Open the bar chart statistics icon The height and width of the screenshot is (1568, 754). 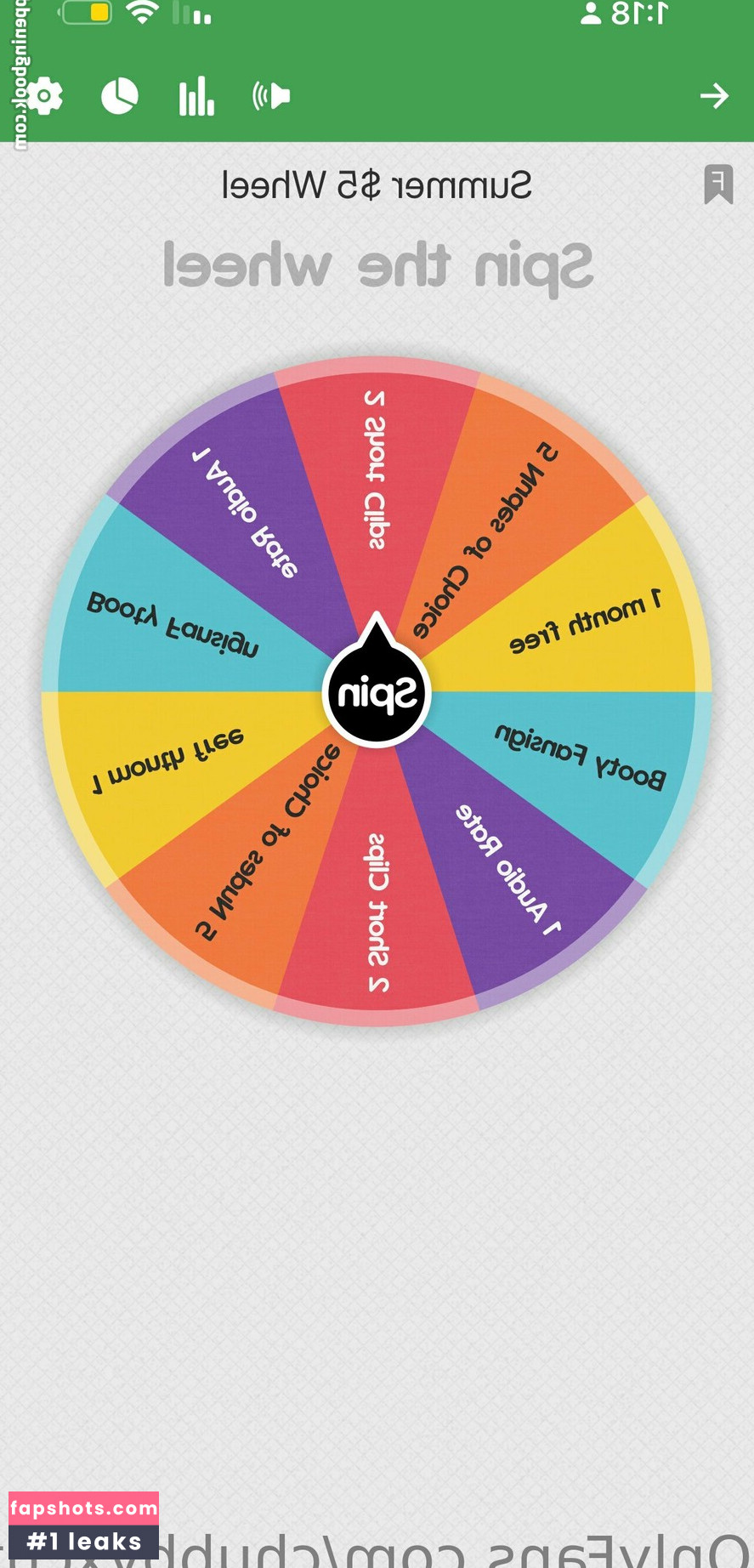196,96
